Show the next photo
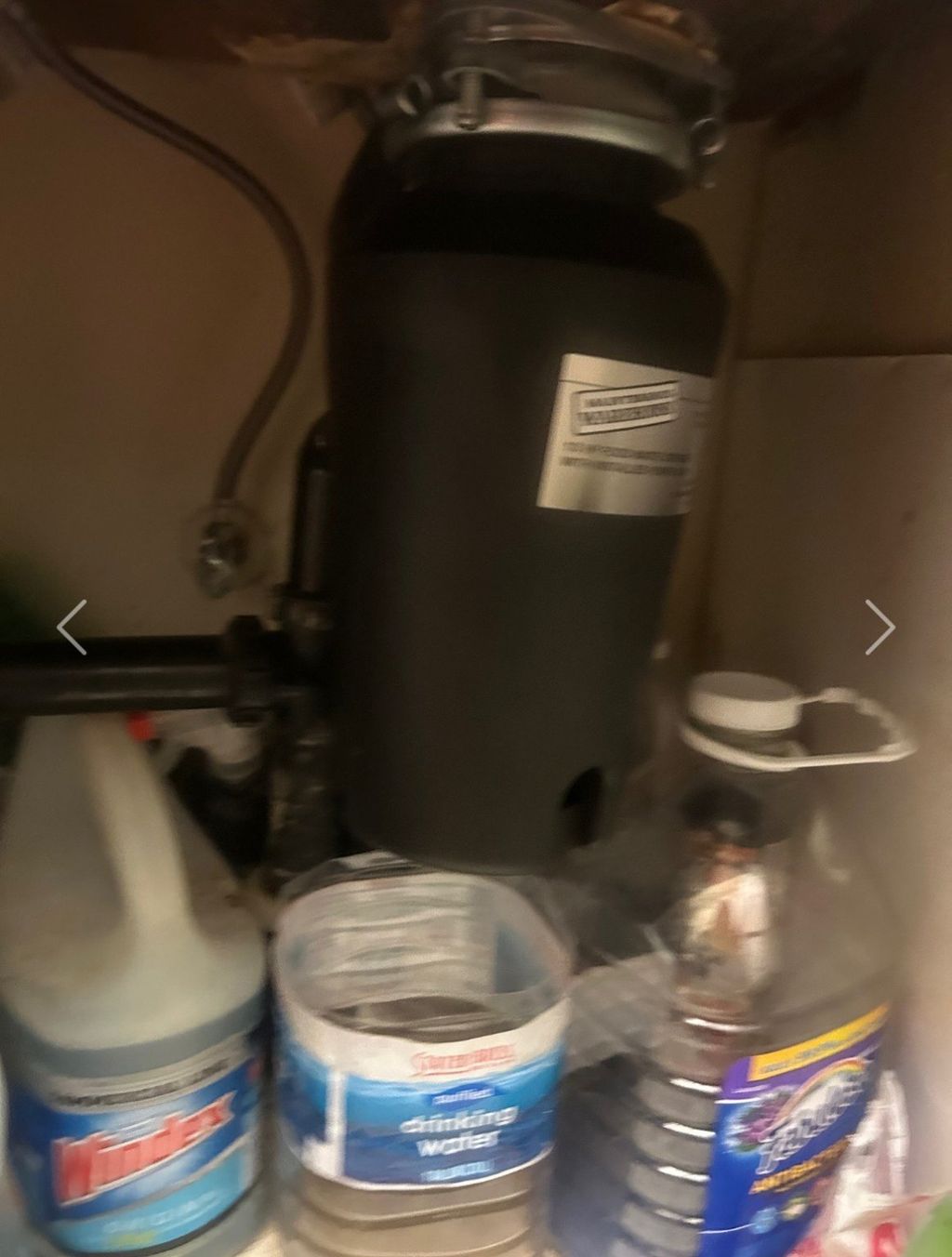 click(879, 627)
